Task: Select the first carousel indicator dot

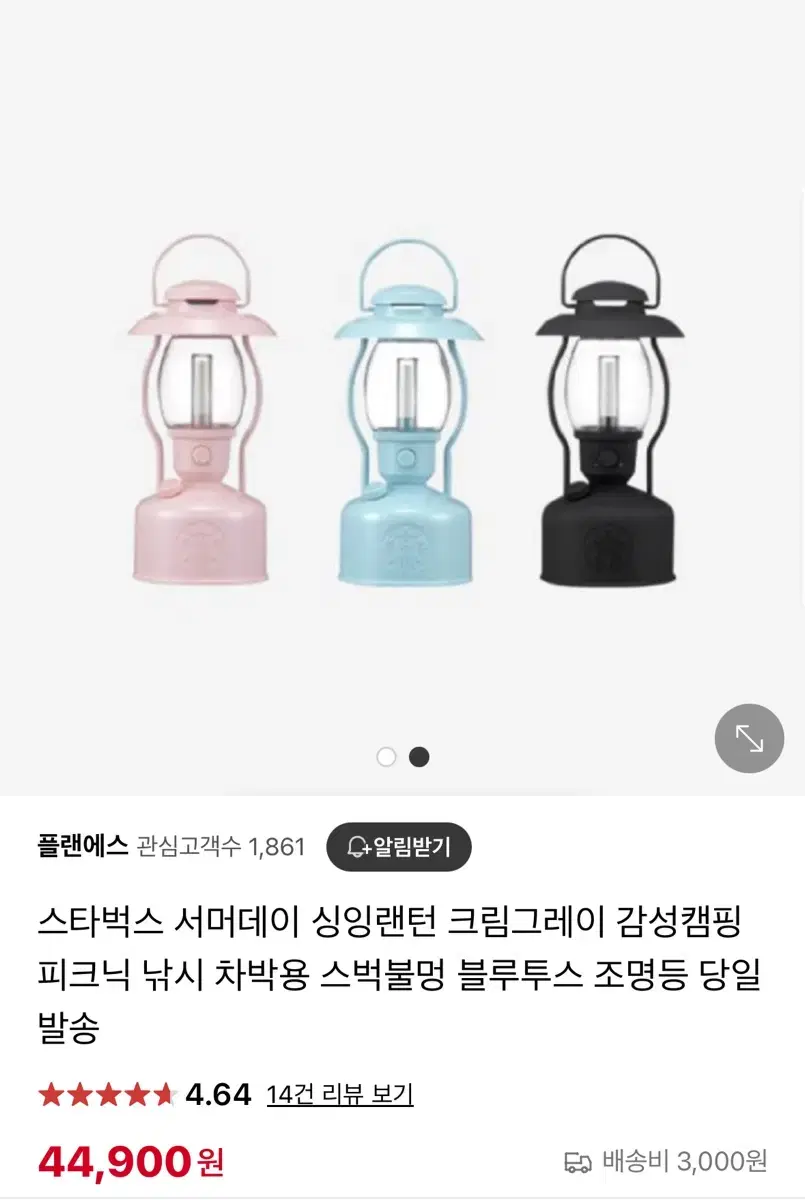Action: click(x=386, y=757)
